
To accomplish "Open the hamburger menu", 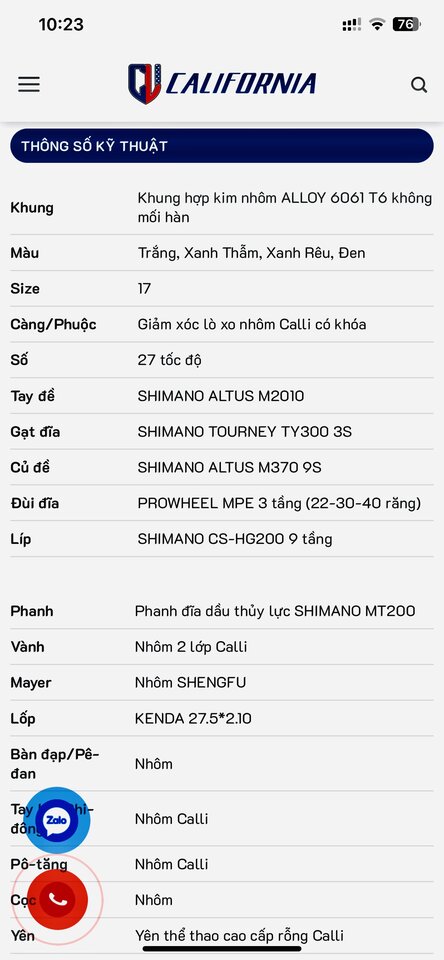I will tap(29, 84).
